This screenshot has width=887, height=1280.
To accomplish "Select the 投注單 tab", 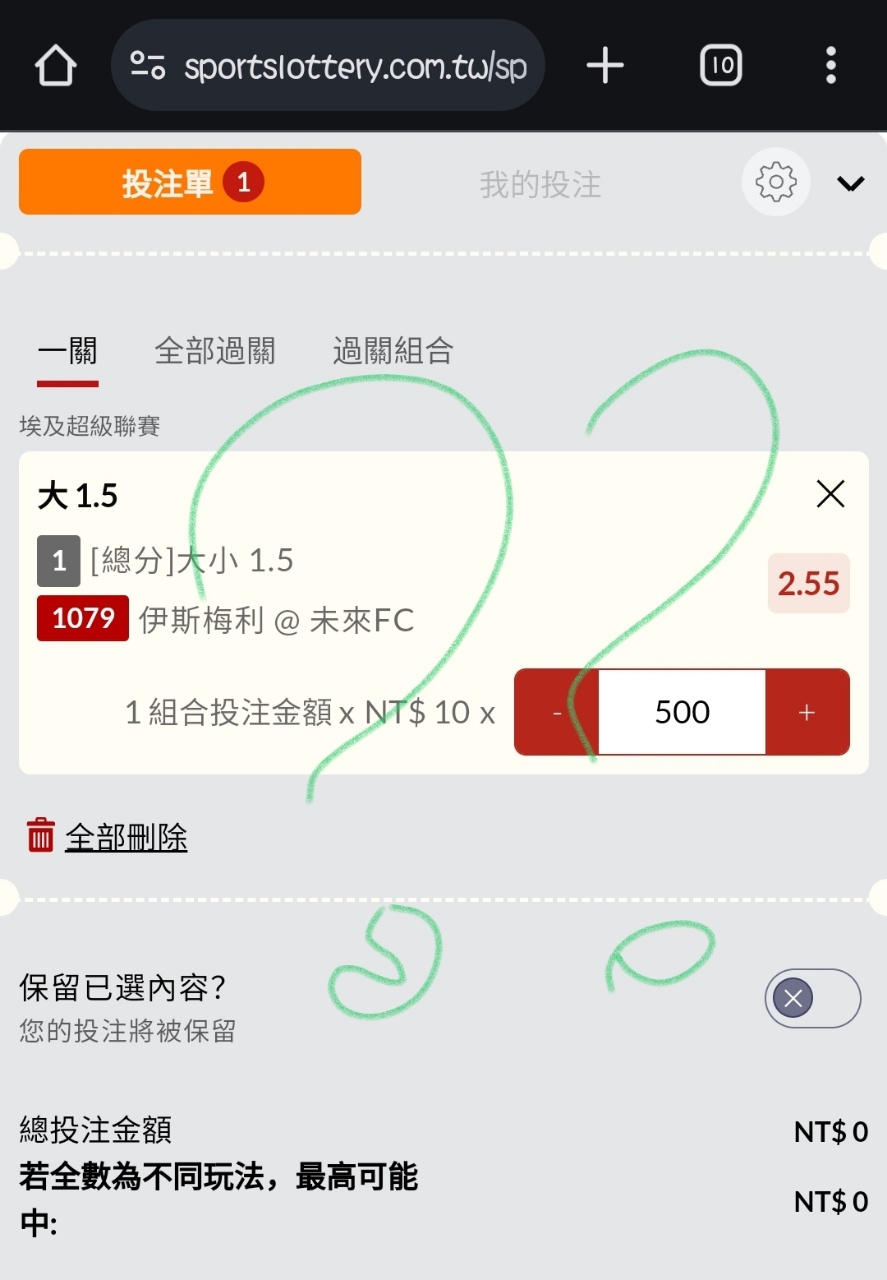I will (190, 182).
